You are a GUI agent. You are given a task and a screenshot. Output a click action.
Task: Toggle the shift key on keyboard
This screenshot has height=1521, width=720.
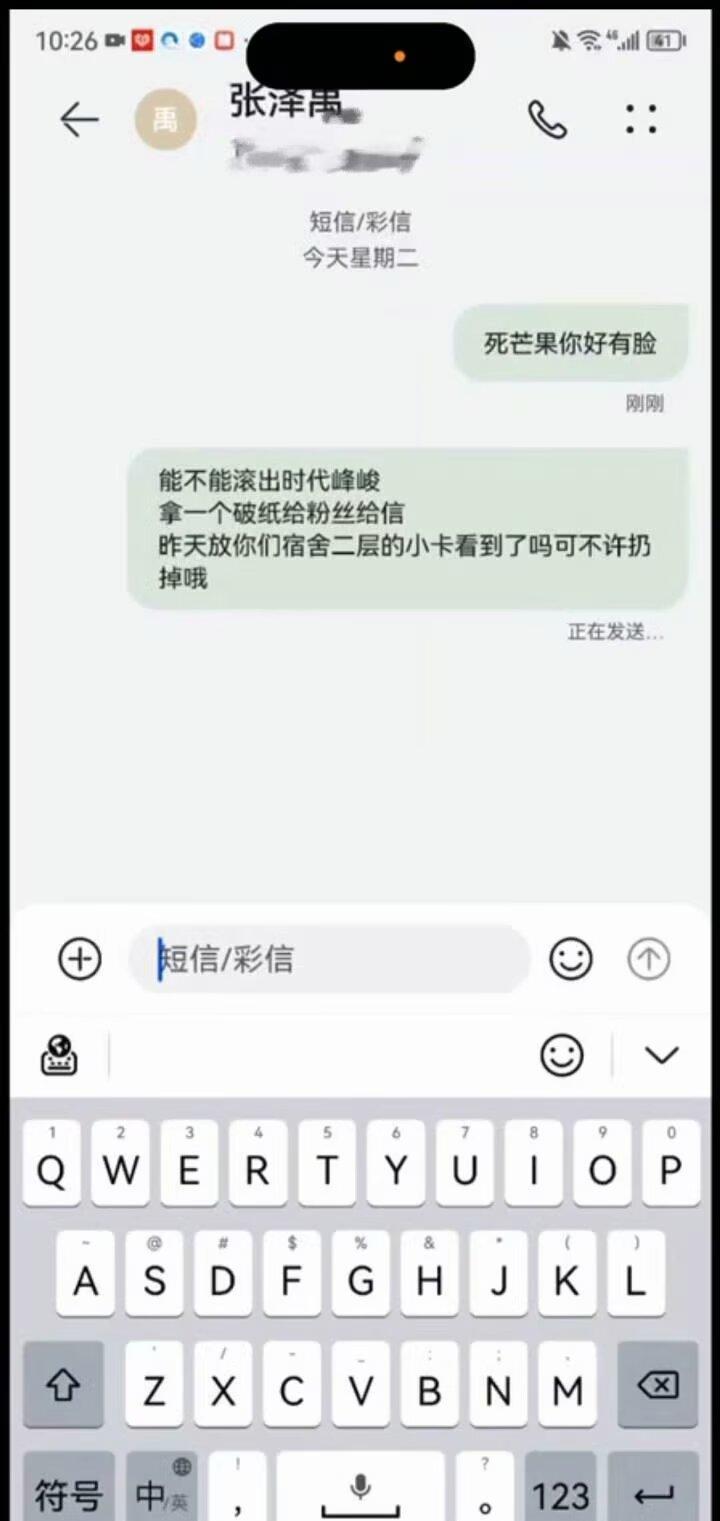pyautogui.click(x=63, y=1385)
